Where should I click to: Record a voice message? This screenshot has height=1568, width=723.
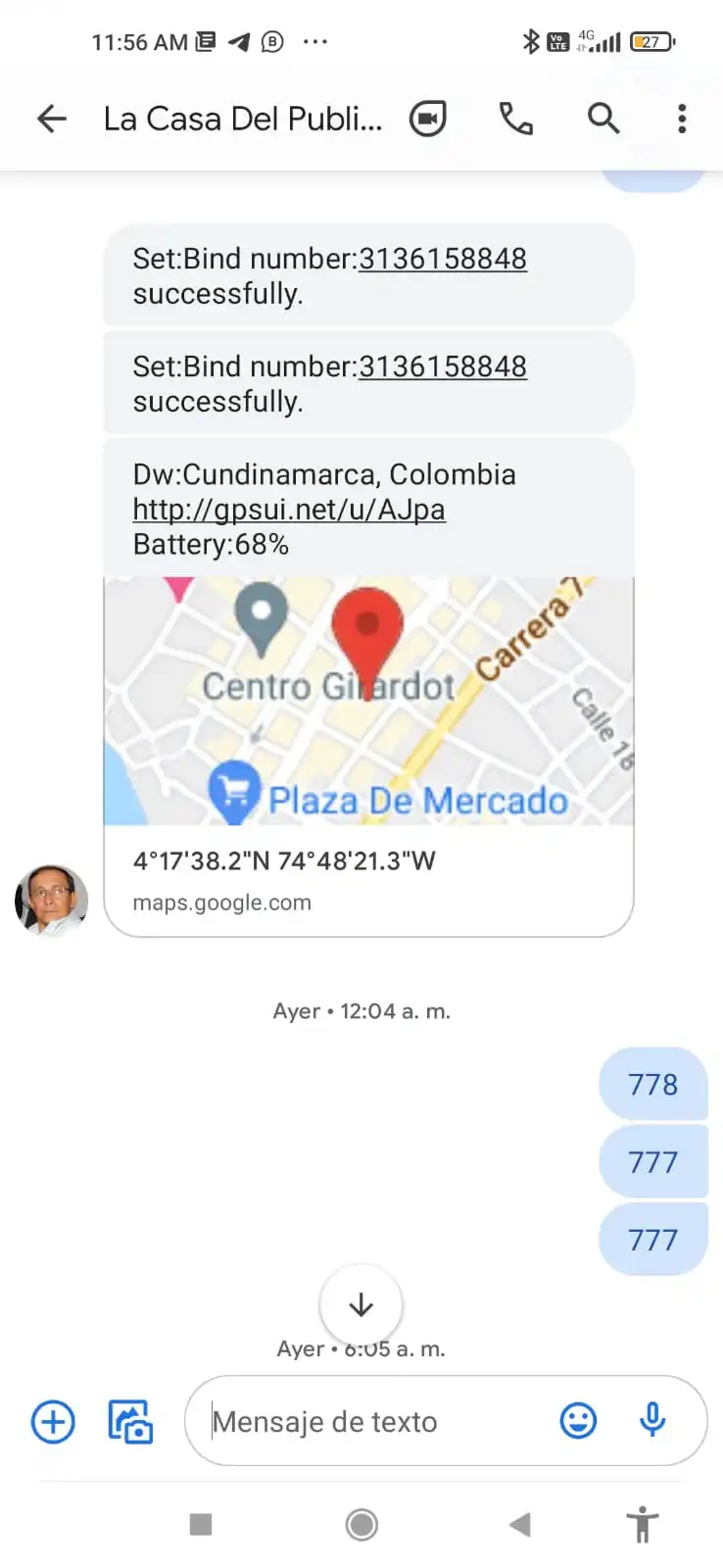(652, 1421)
